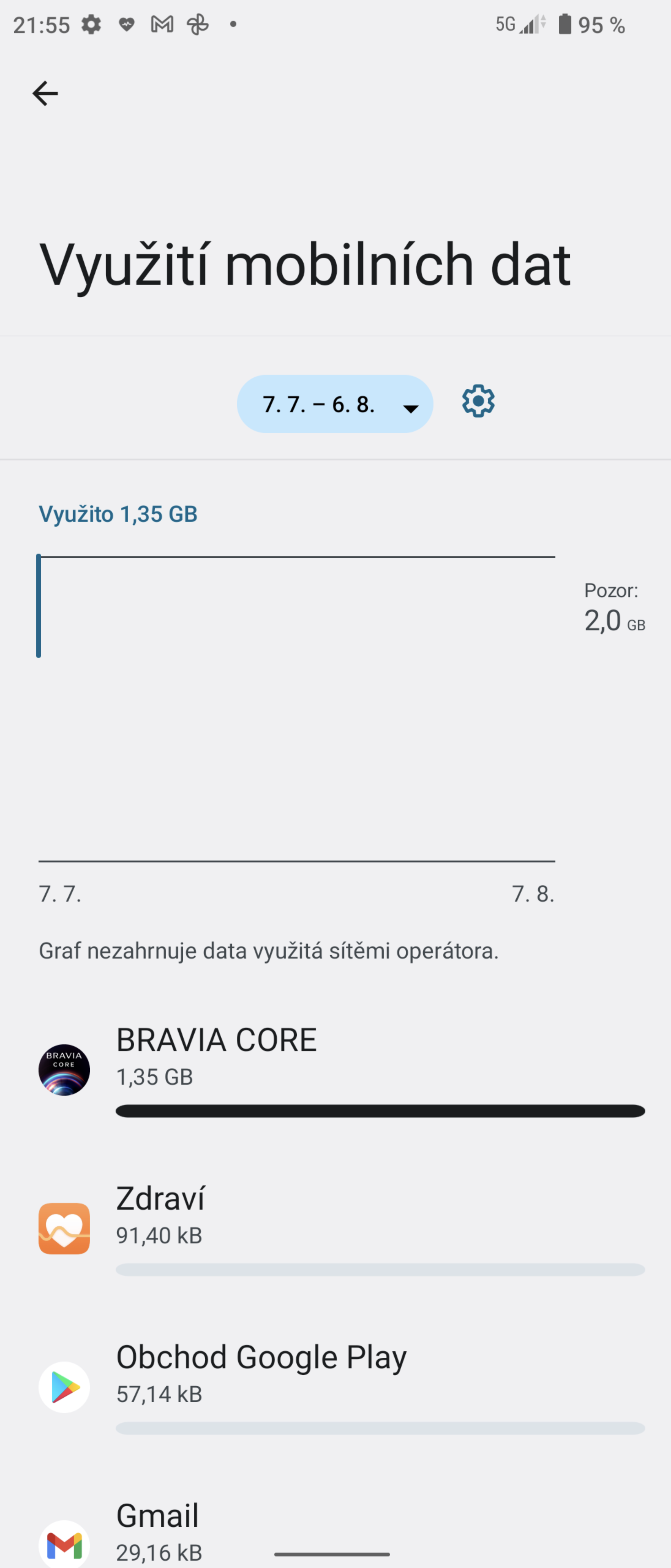Tap the 5G signal indicator
The image size is (671, 1568).
pos(520,24)
